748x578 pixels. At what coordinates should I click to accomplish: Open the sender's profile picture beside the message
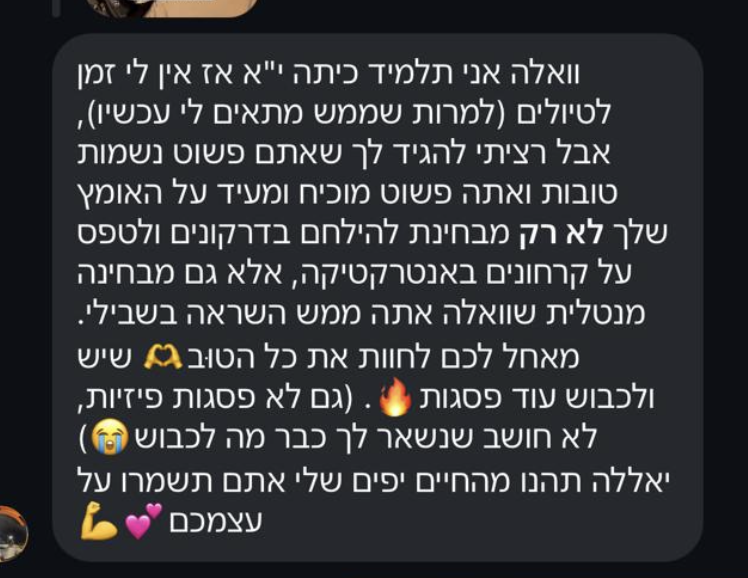[11, 532]
